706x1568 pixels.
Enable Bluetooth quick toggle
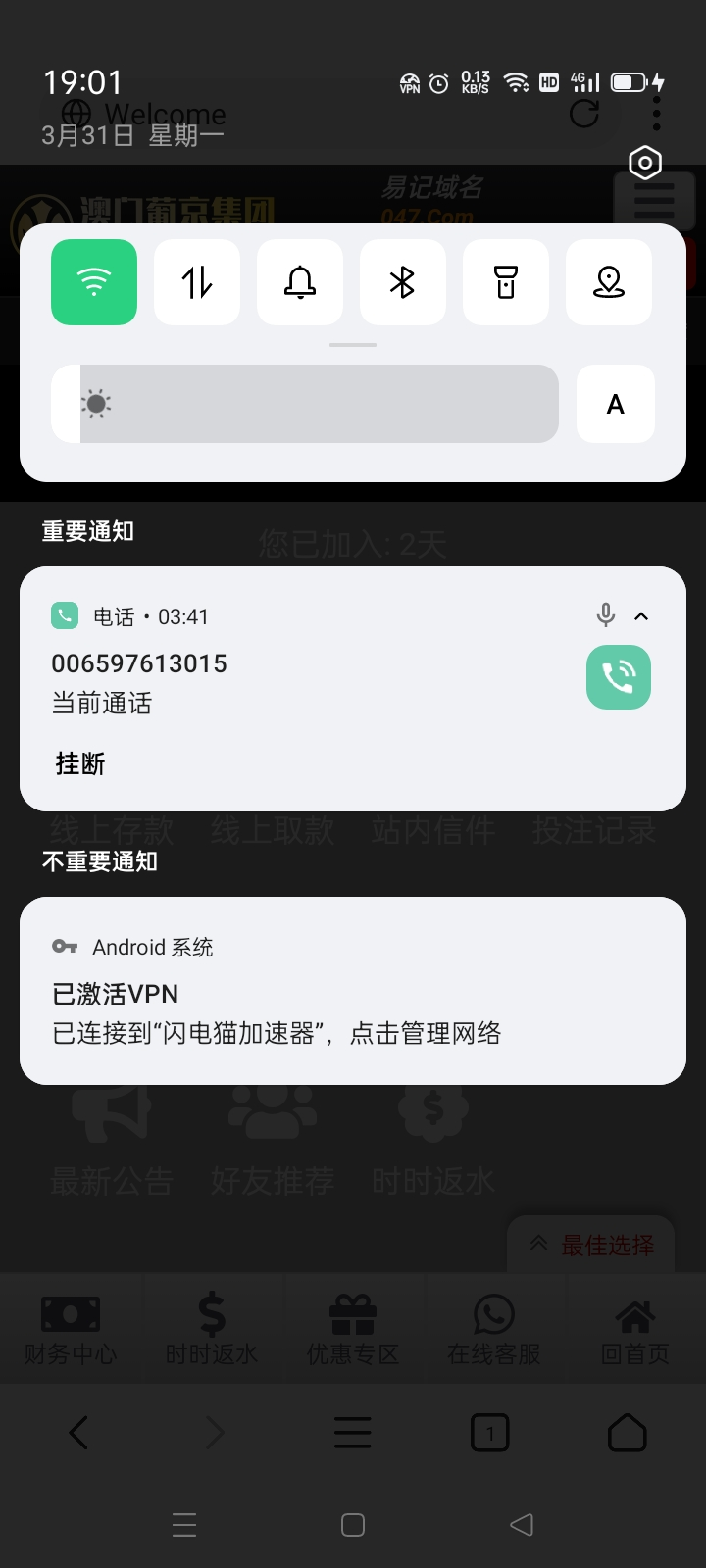pos(403,282)
